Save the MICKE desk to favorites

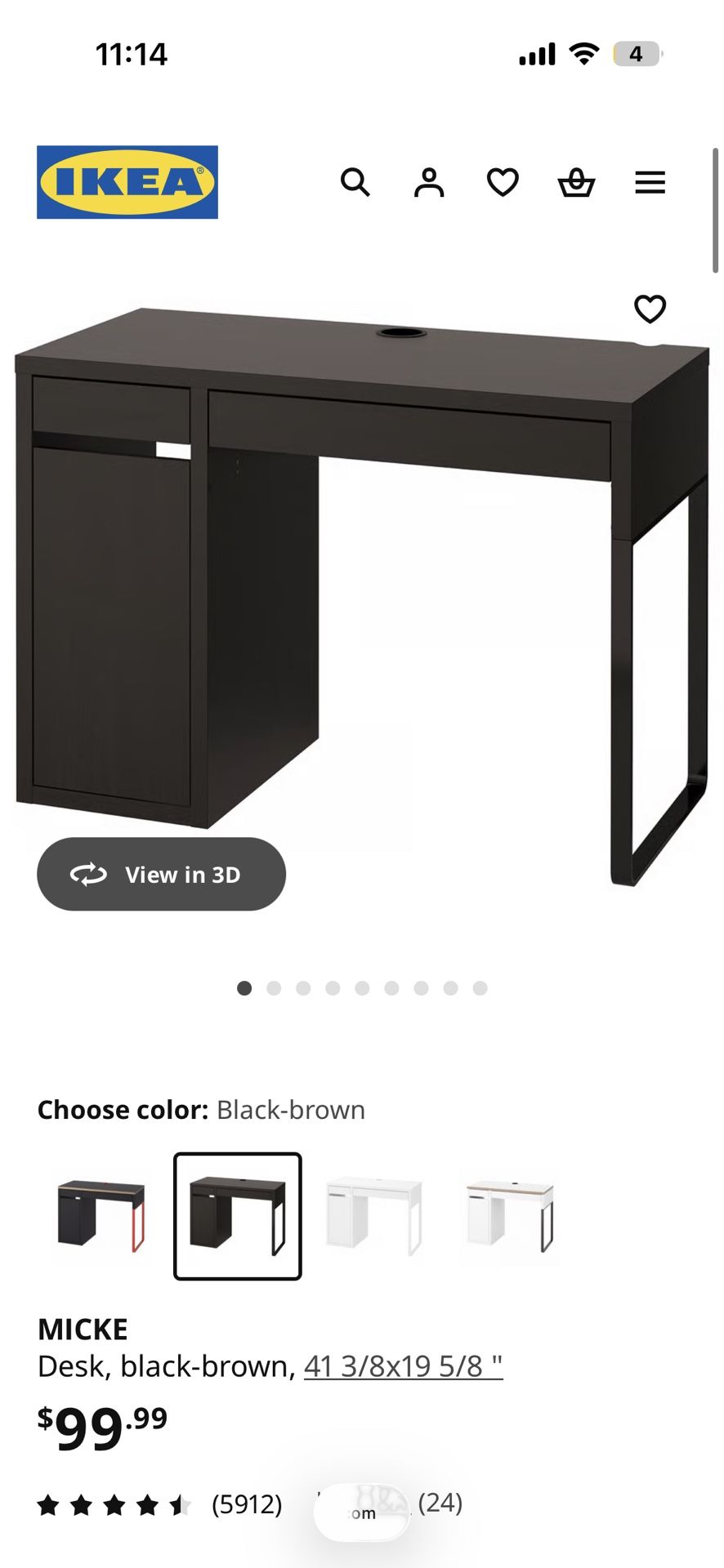click(650, 309)
